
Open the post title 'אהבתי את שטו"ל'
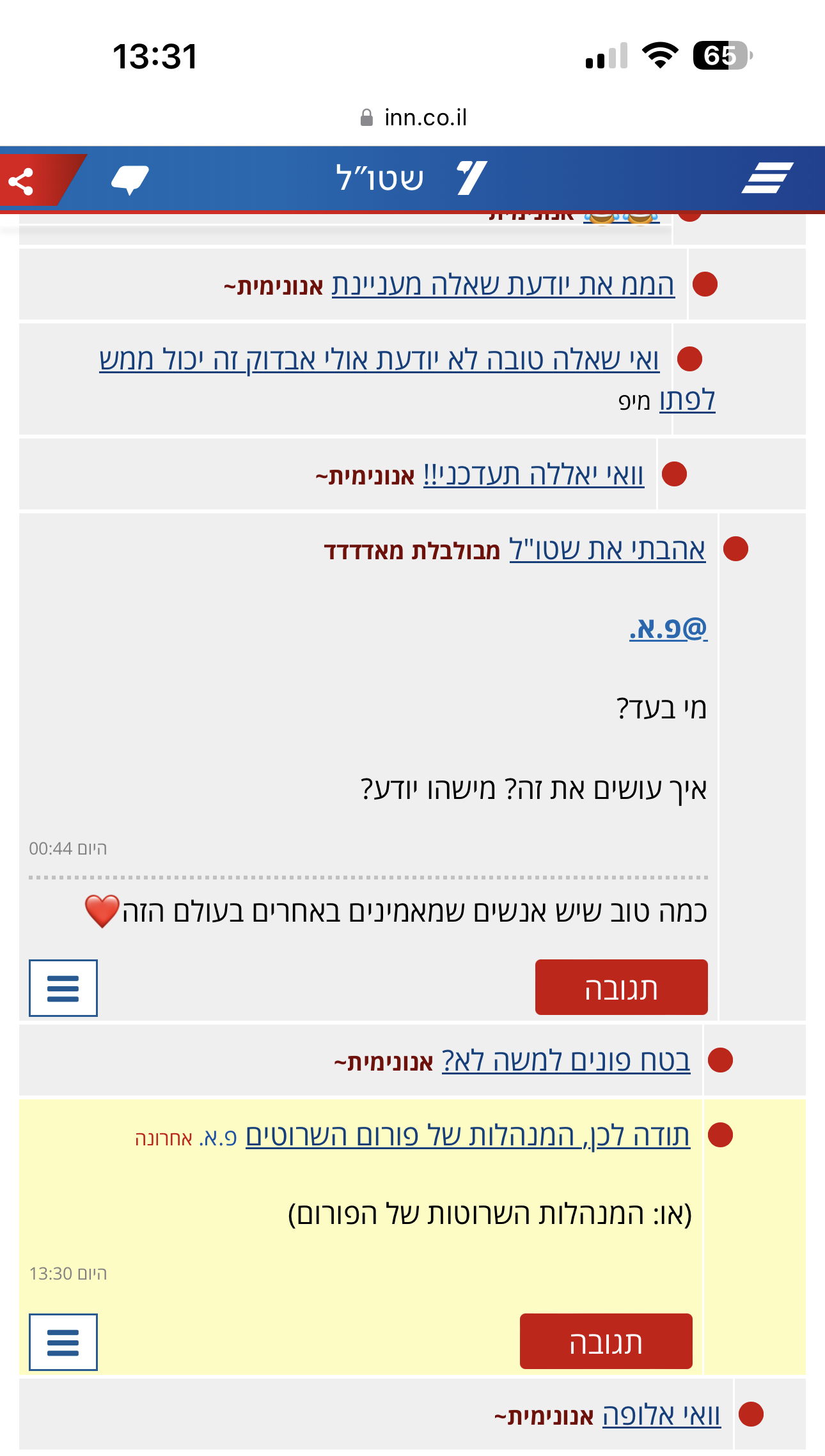(x=607, y=550)
